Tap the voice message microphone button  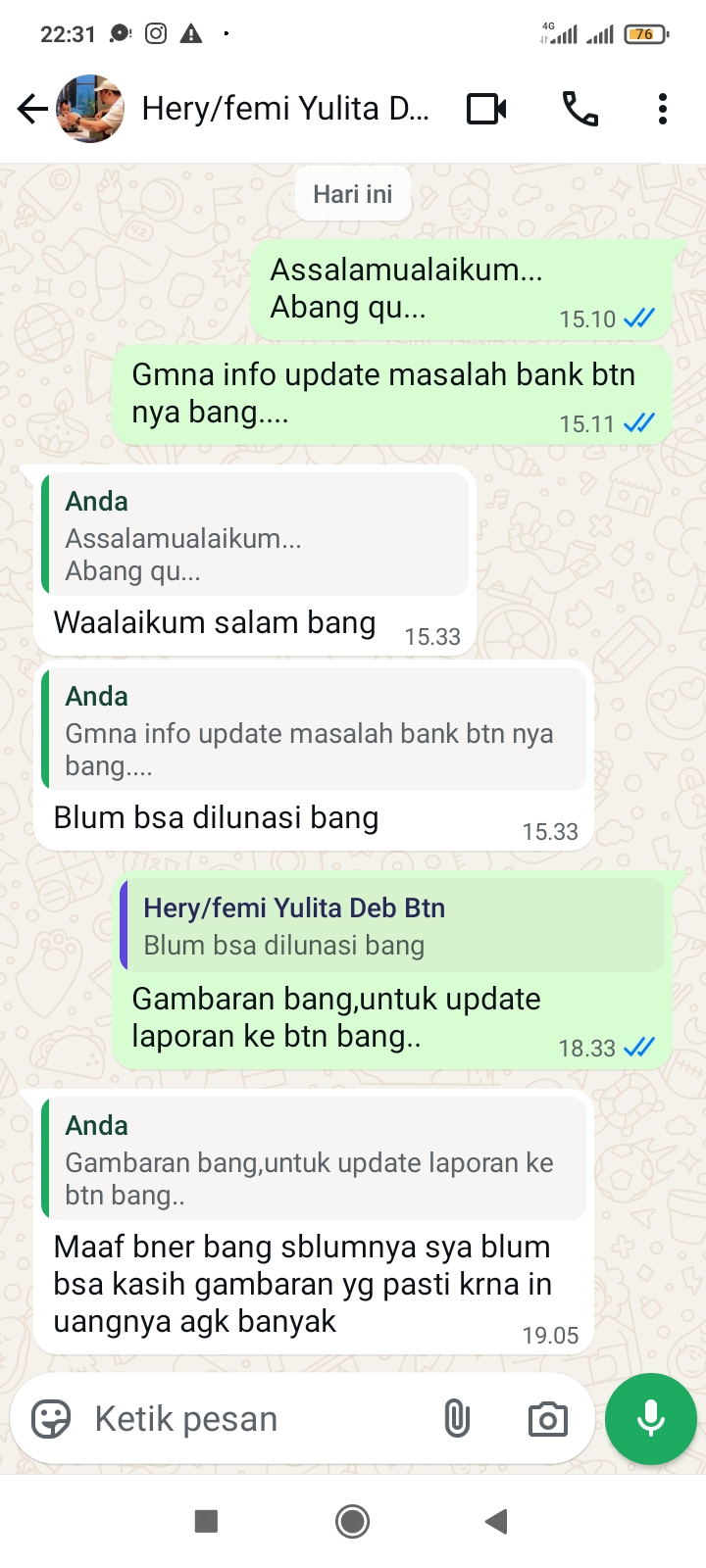coord(651,1418)
